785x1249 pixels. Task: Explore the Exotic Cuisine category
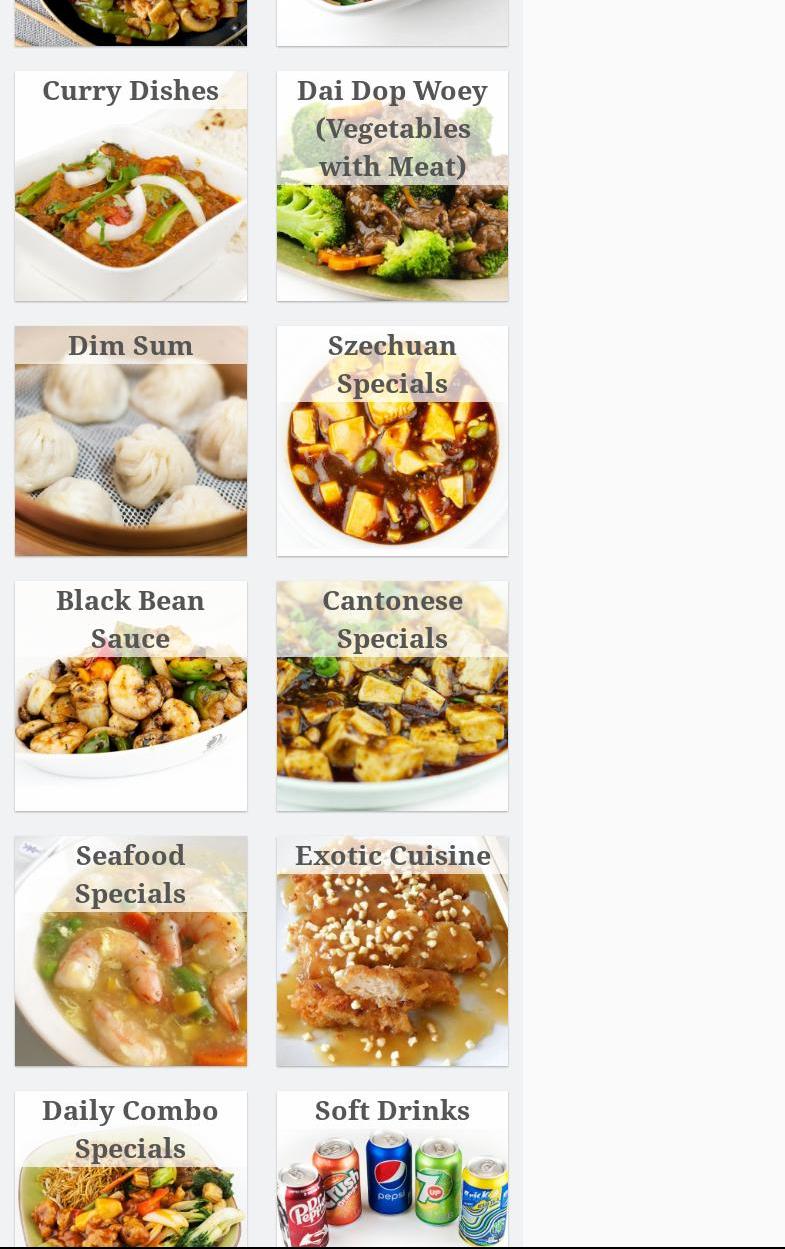click(x=392, y=951)
